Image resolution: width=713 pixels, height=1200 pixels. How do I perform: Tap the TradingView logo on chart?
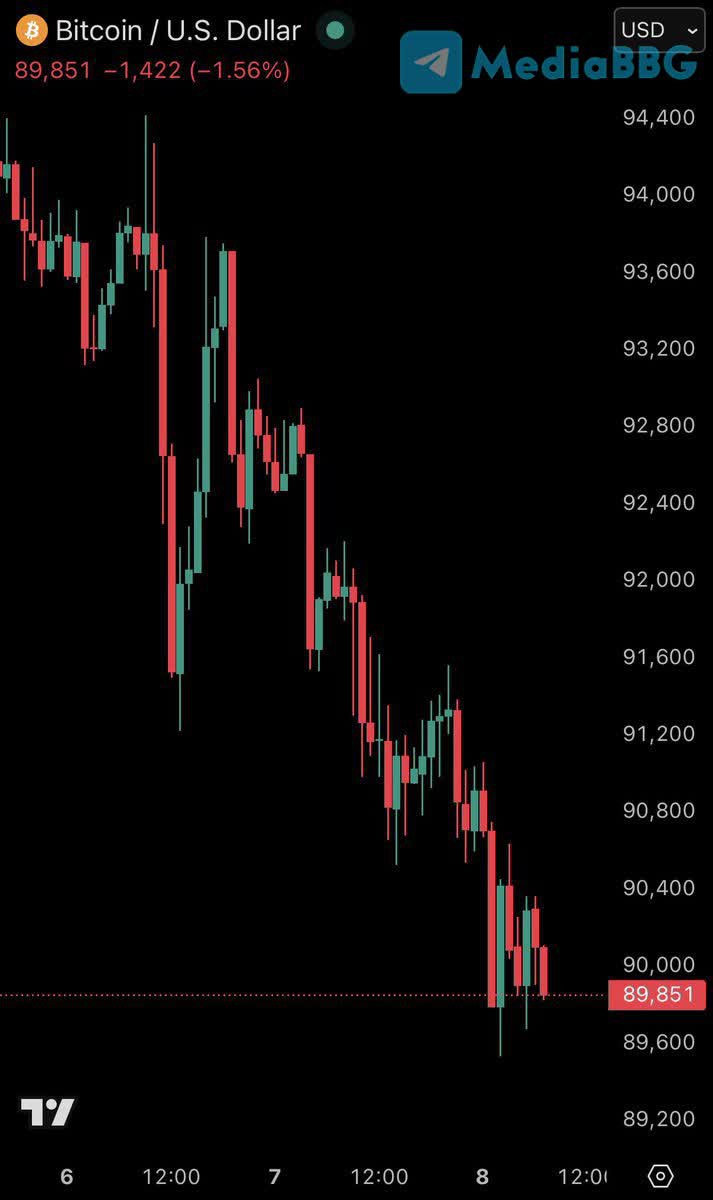[x=48, y=1112]
